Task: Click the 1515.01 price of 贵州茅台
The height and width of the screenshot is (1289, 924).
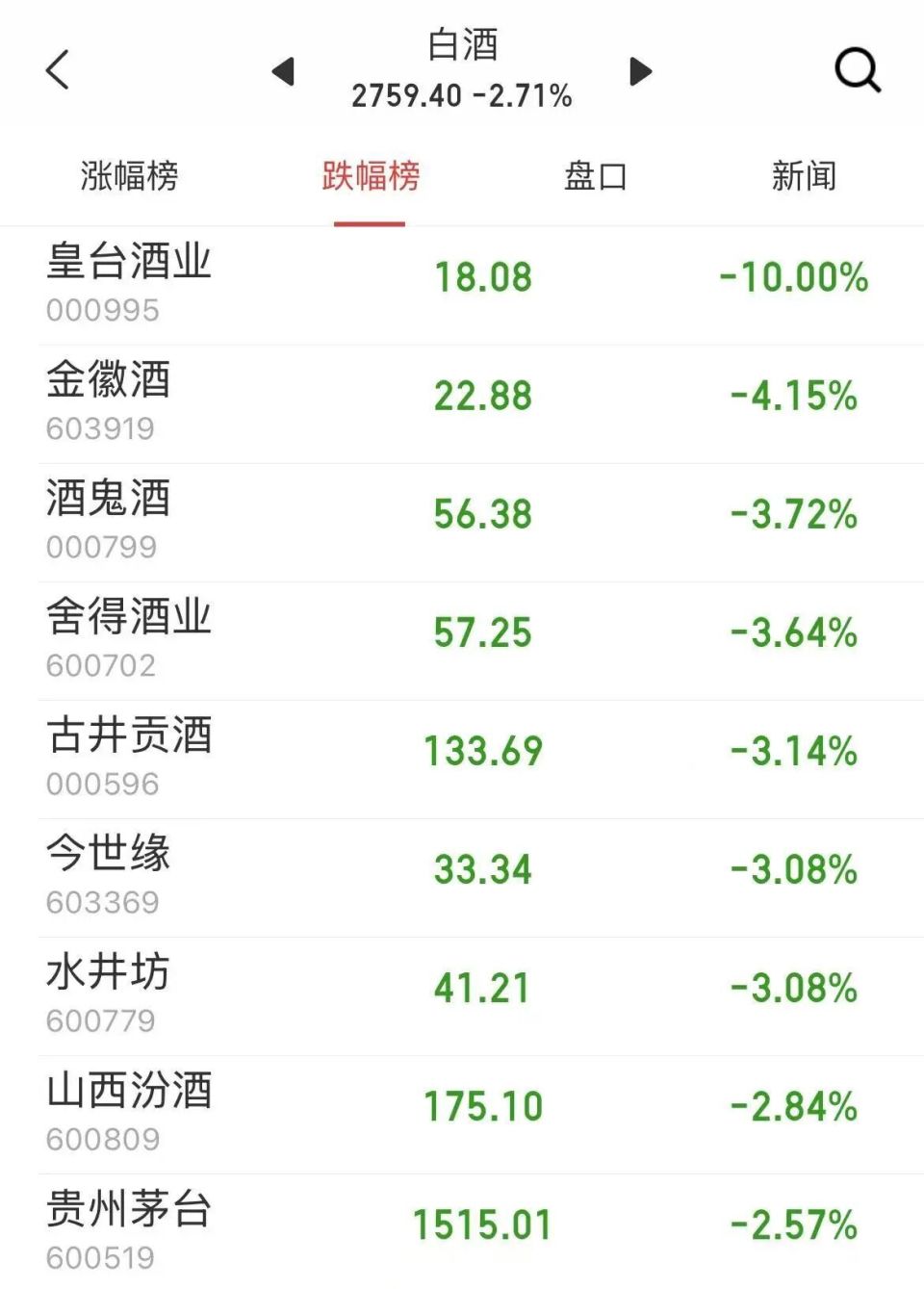Action: pos(484,1225)
